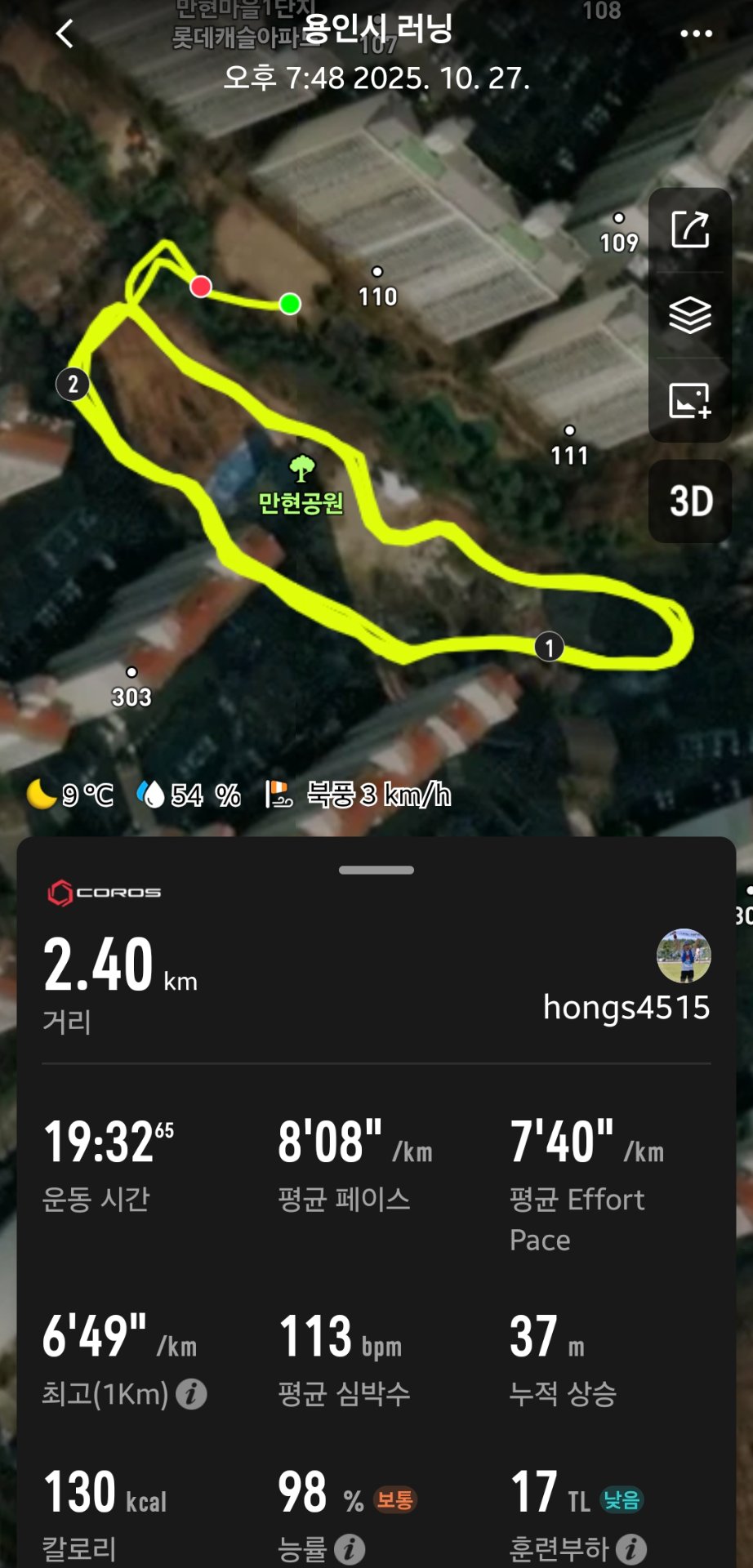Screen dimensions: 753x1568
Task: Open the three-dot overflow menu
Action: click(696, 34)
